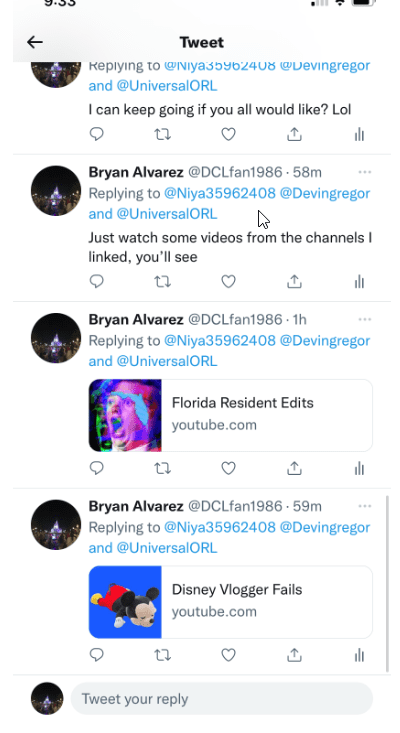The image size is (400, 733).
Task: View analytics for the Florida Resident Edits tweet
Action: click(x=359, y=468)
